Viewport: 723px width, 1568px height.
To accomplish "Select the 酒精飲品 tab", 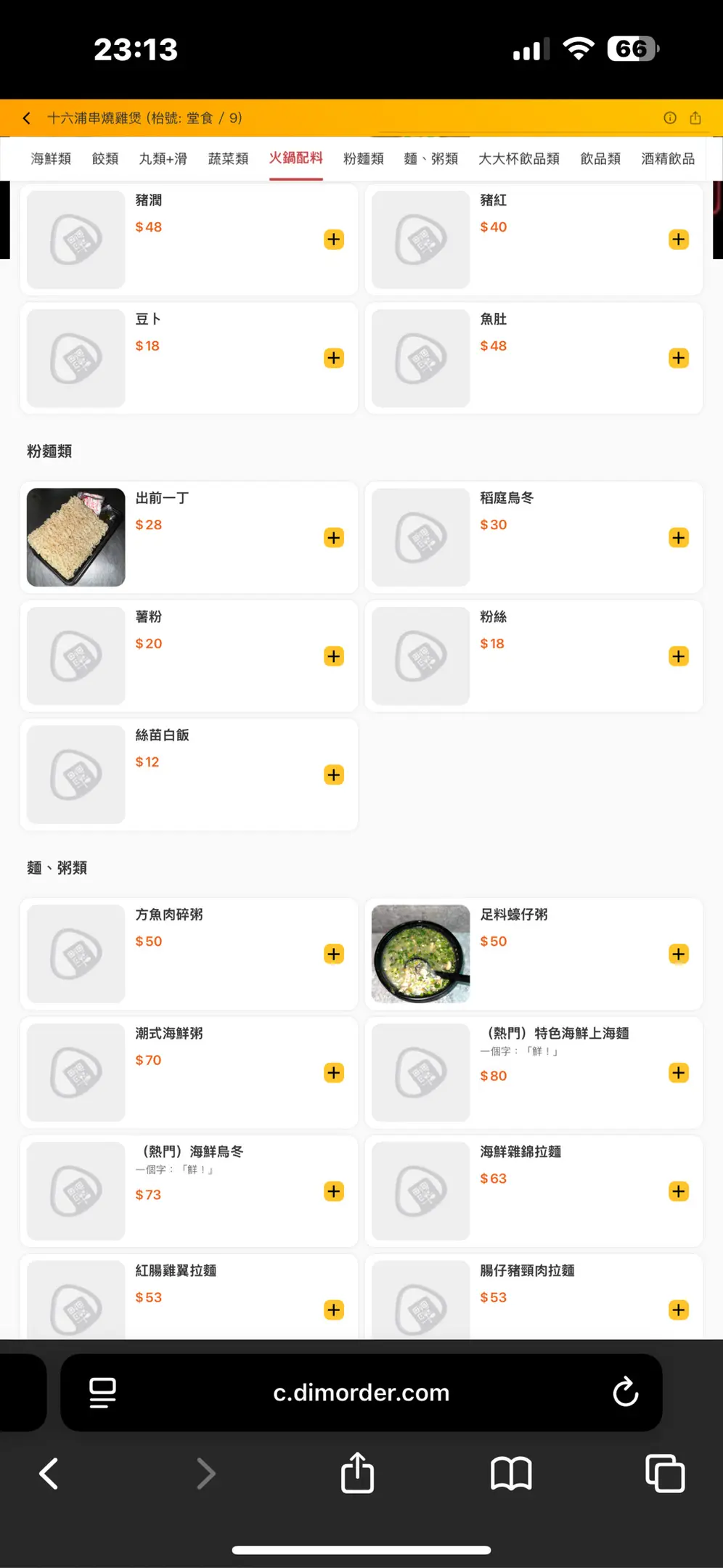I will (667, 158).
